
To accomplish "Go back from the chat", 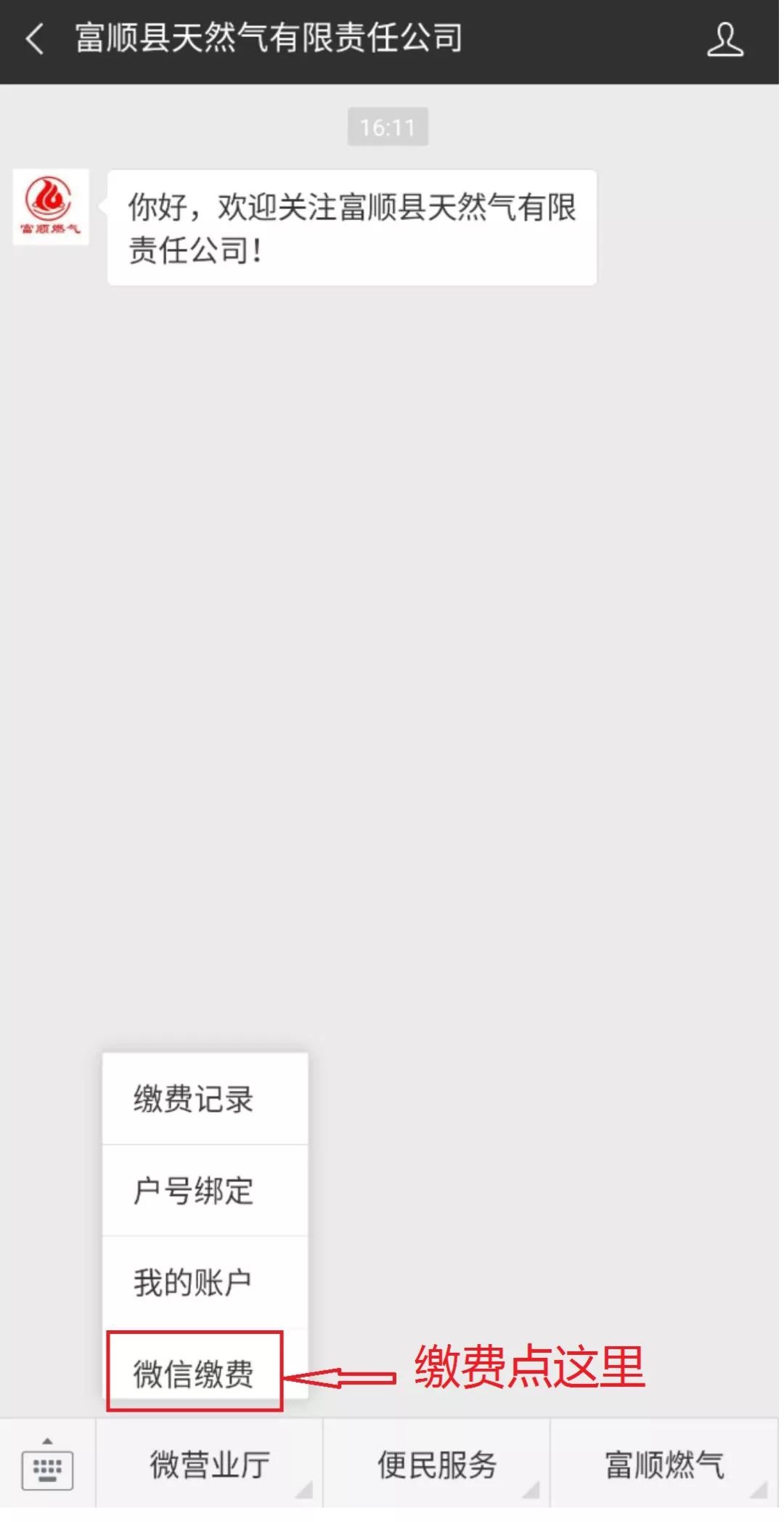I will (x=34, y=39).
